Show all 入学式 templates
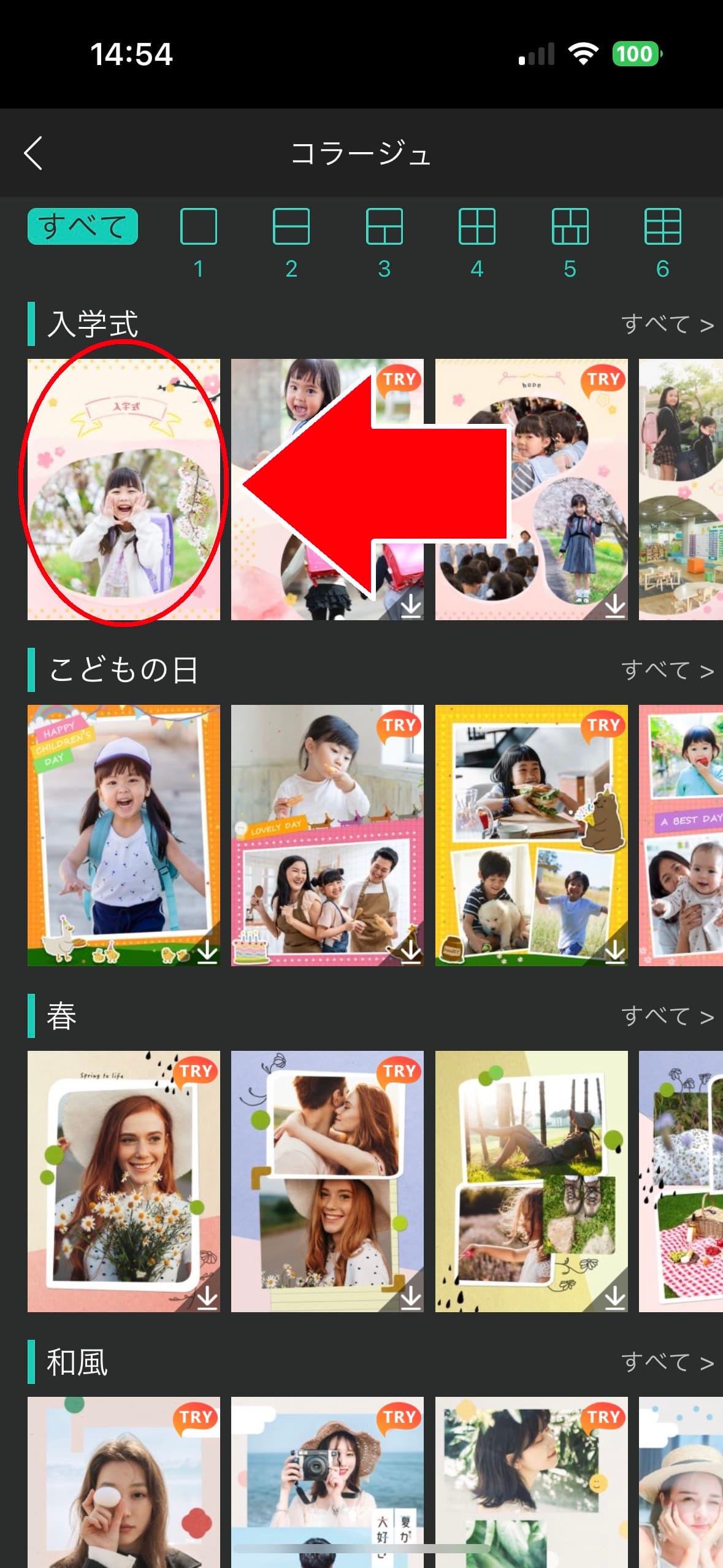The width and height of the screenshot is (723, 1568). point(667,324)
